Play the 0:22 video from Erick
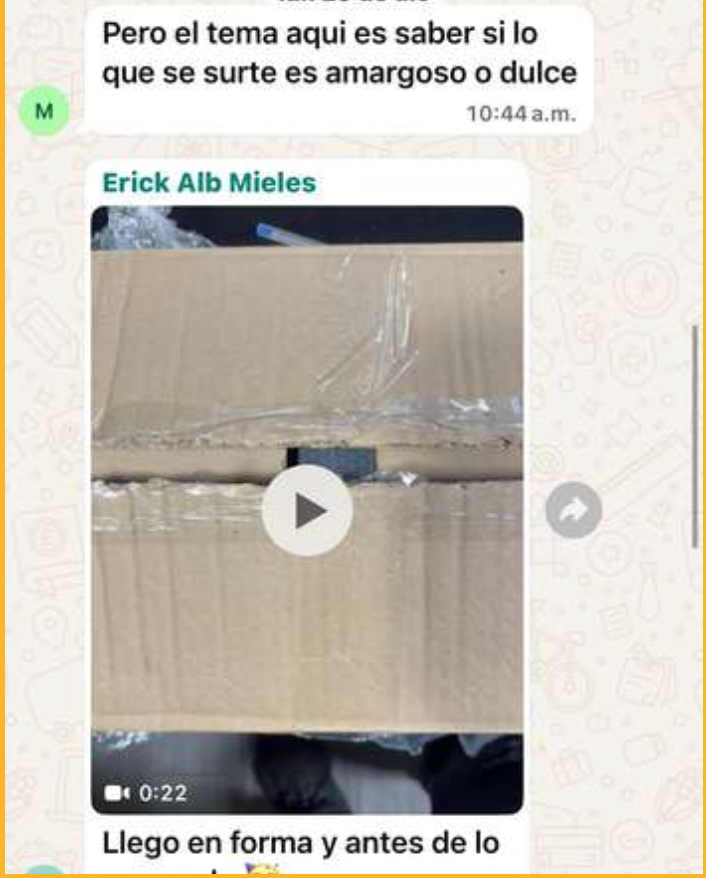Image resolution: width=706 pixels, height=878 pixels. click(x=307, y=511)
